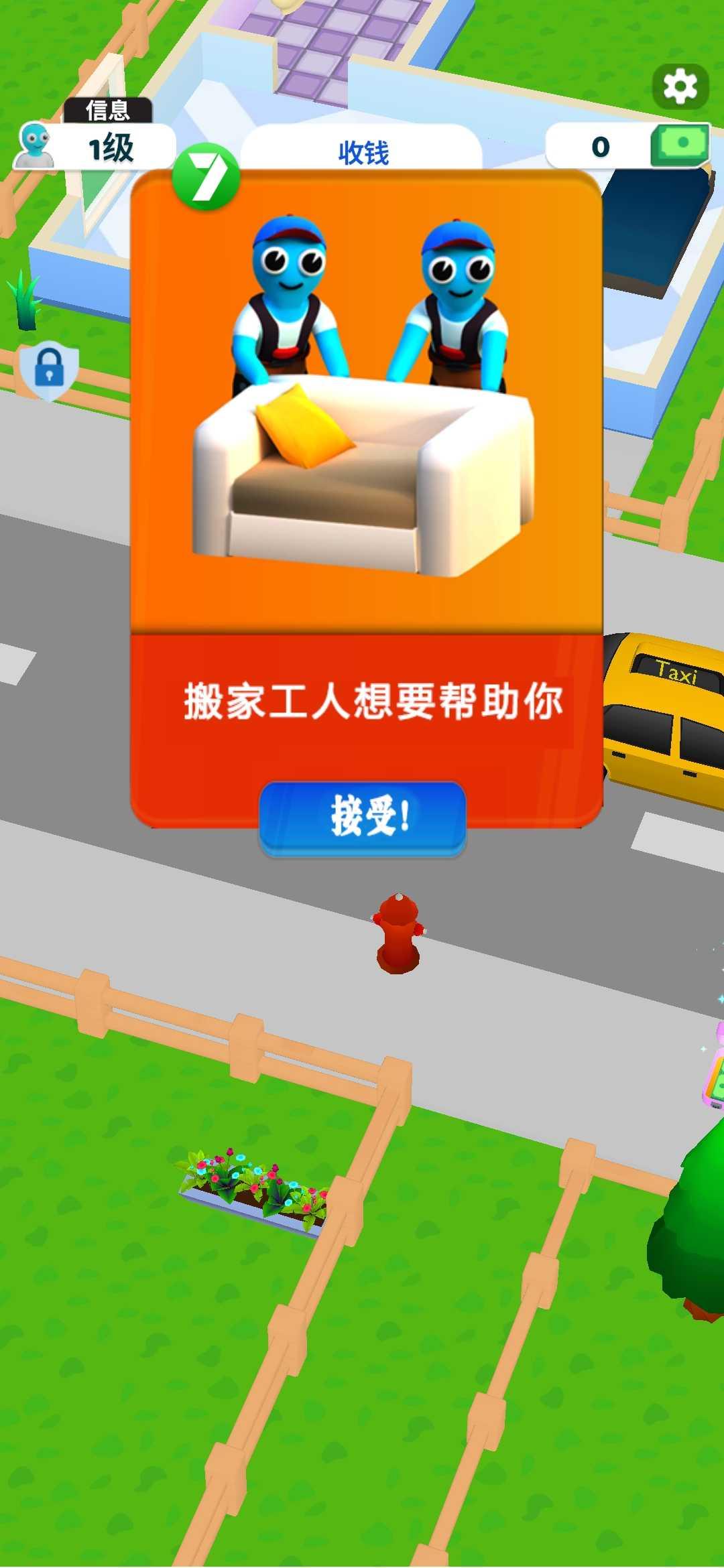Open the settings gear icon
The width and height of the screenshot is (724, 1568).
[x=680, y=87]
